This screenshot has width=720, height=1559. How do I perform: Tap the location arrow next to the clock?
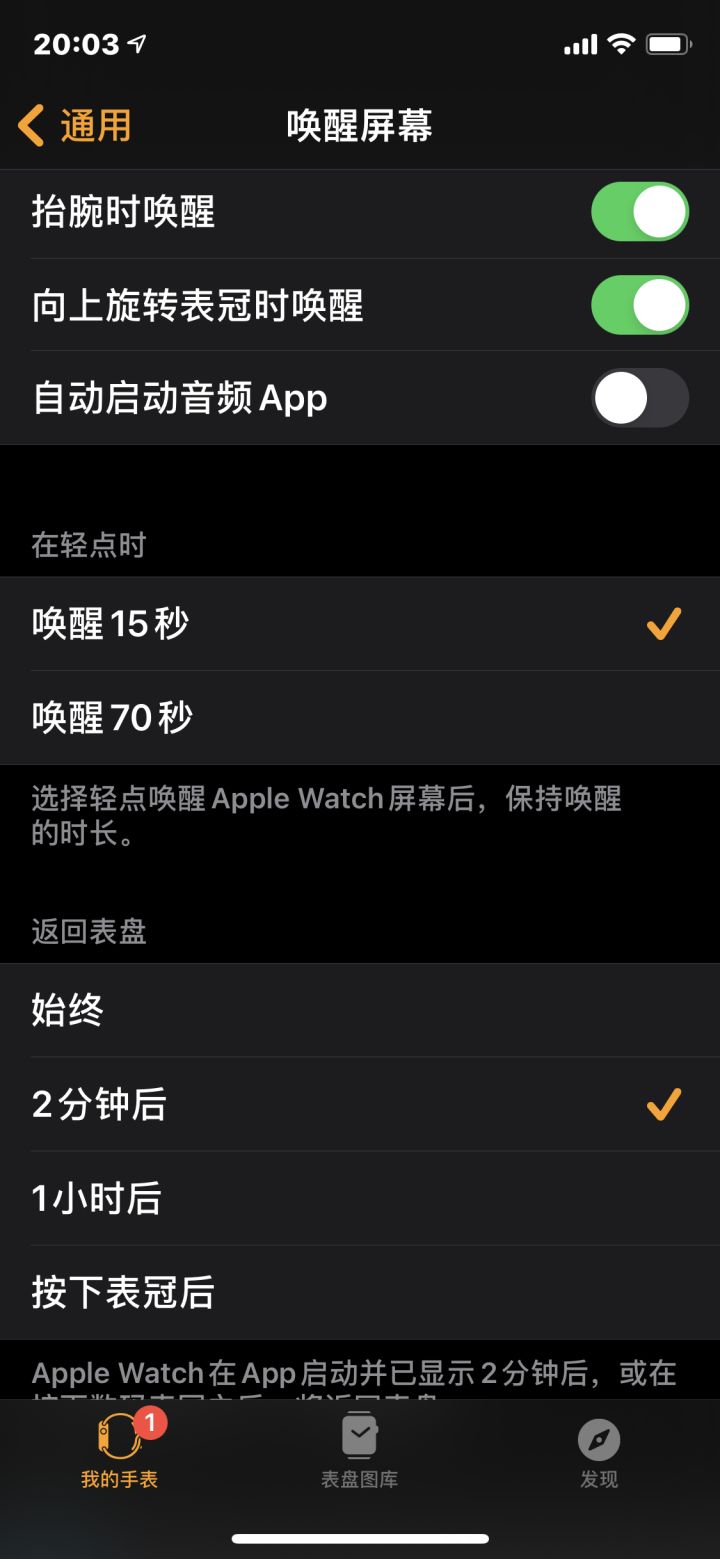coord(135,43)
